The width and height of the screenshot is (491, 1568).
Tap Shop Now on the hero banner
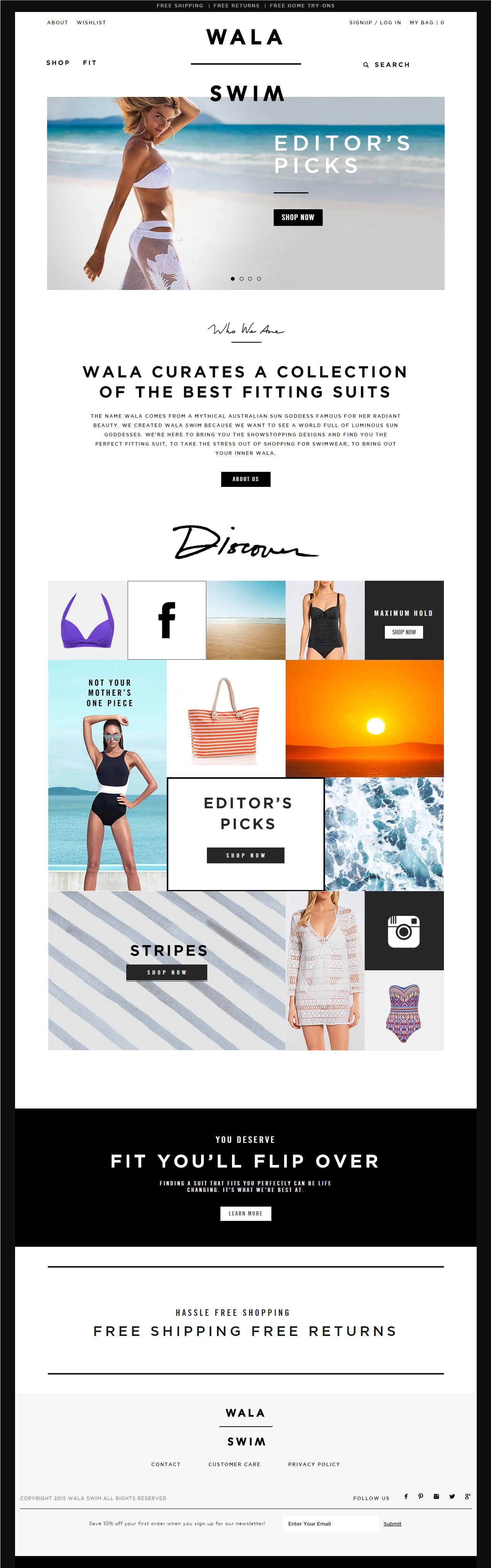pos(298,217)
